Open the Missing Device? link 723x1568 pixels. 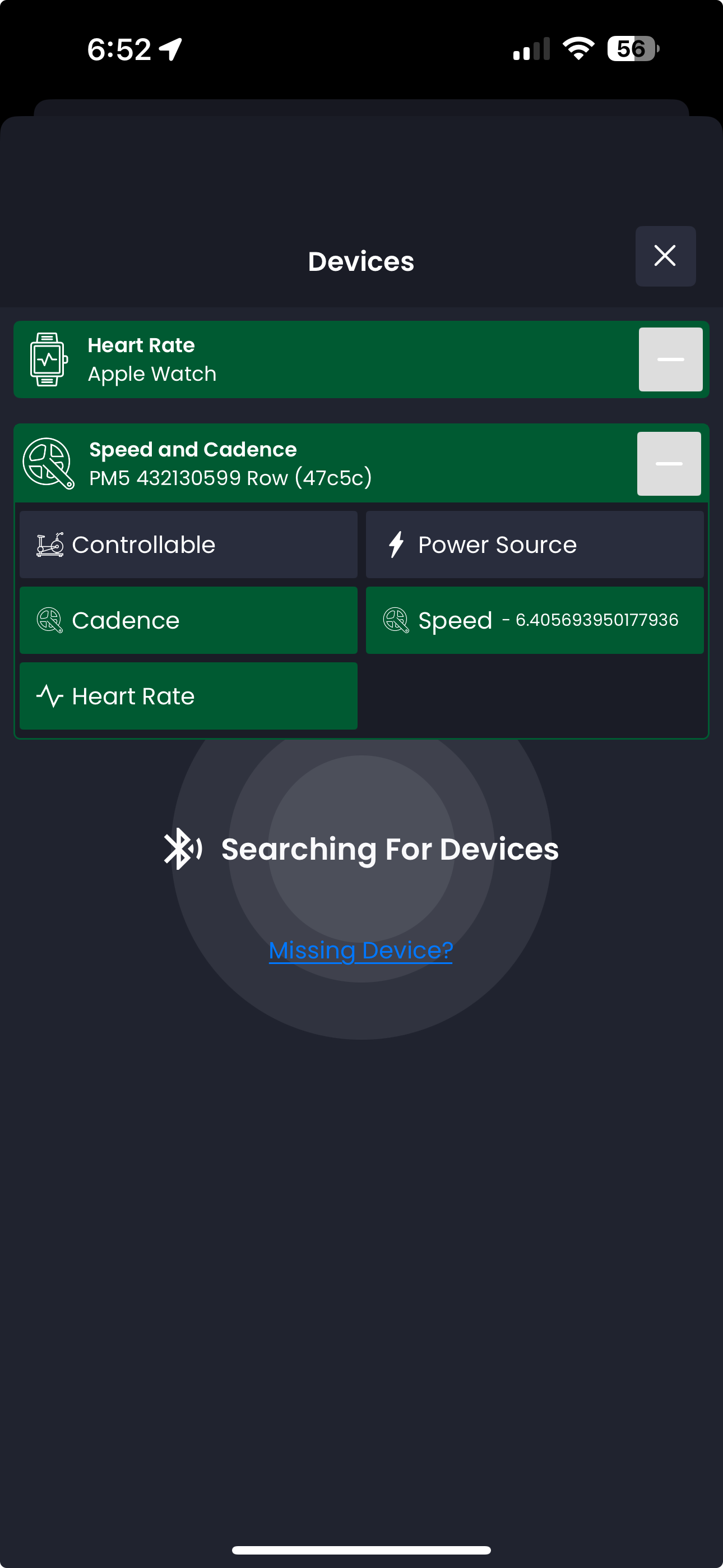tap(361, 950)
